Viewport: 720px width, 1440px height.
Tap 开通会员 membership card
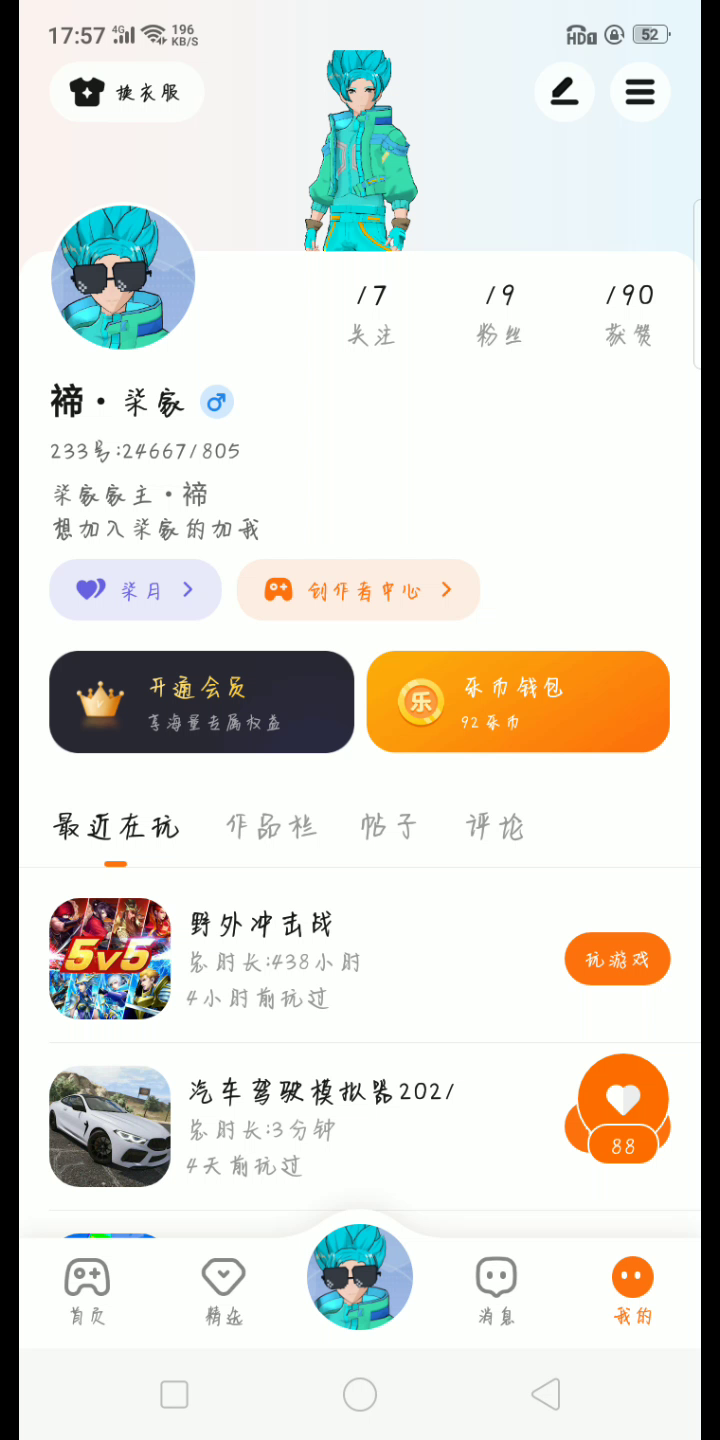coord(201,702)
